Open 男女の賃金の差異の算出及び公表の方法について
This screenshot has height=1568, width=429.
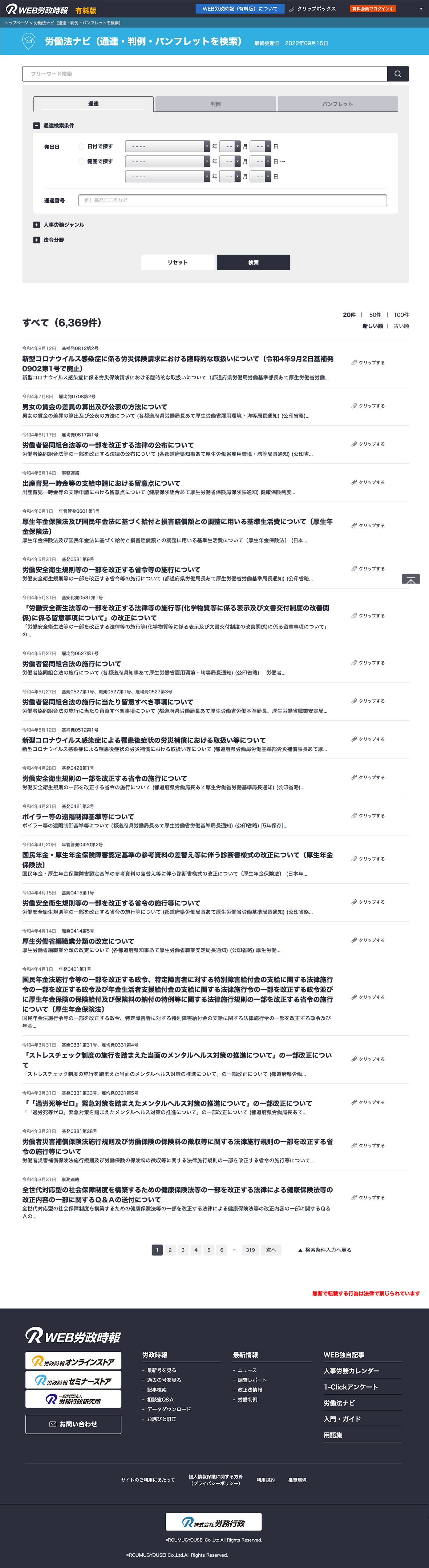95,407
